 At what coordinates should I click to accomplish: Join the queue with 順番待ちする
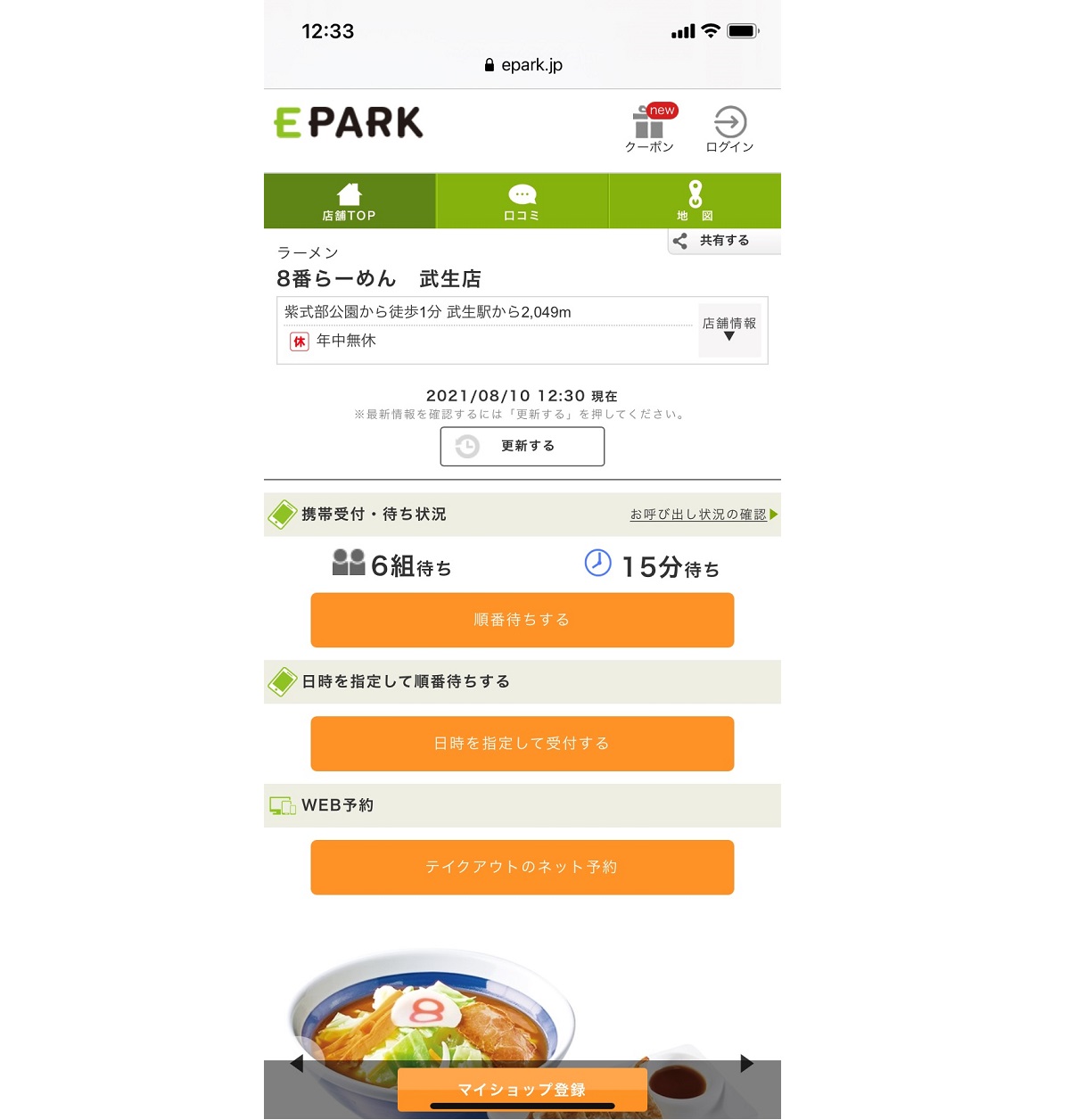pos(522,620)
